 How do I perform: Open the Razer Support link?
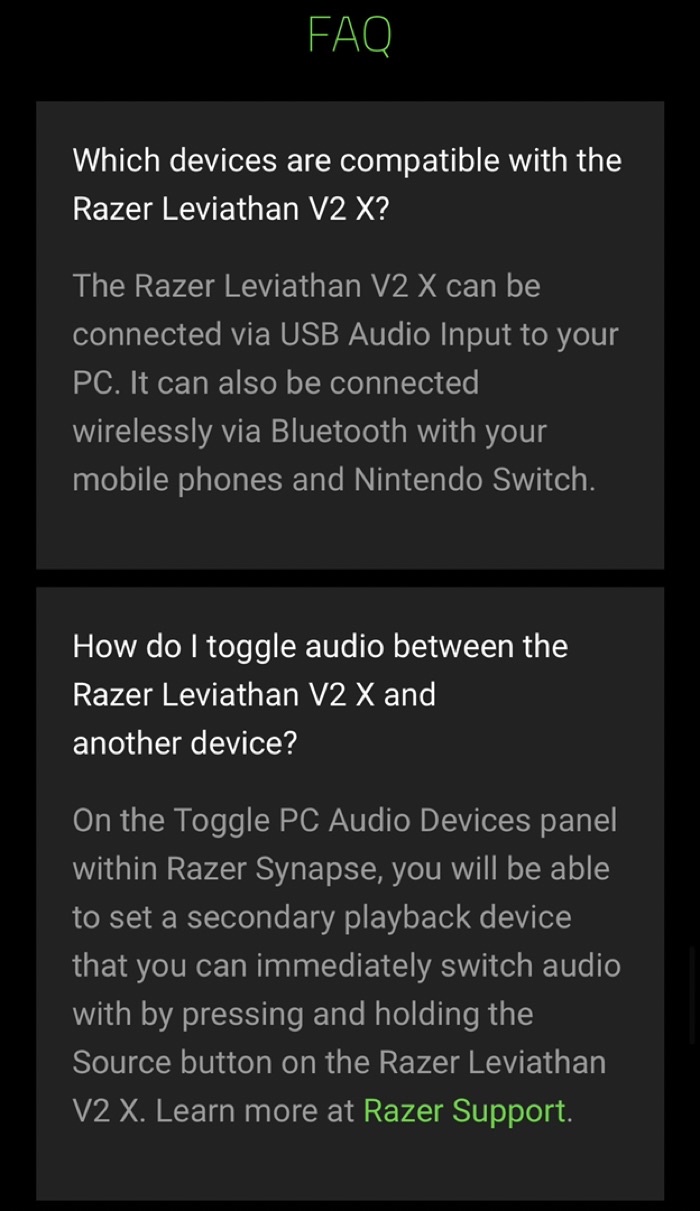(x=465, y=1111)
